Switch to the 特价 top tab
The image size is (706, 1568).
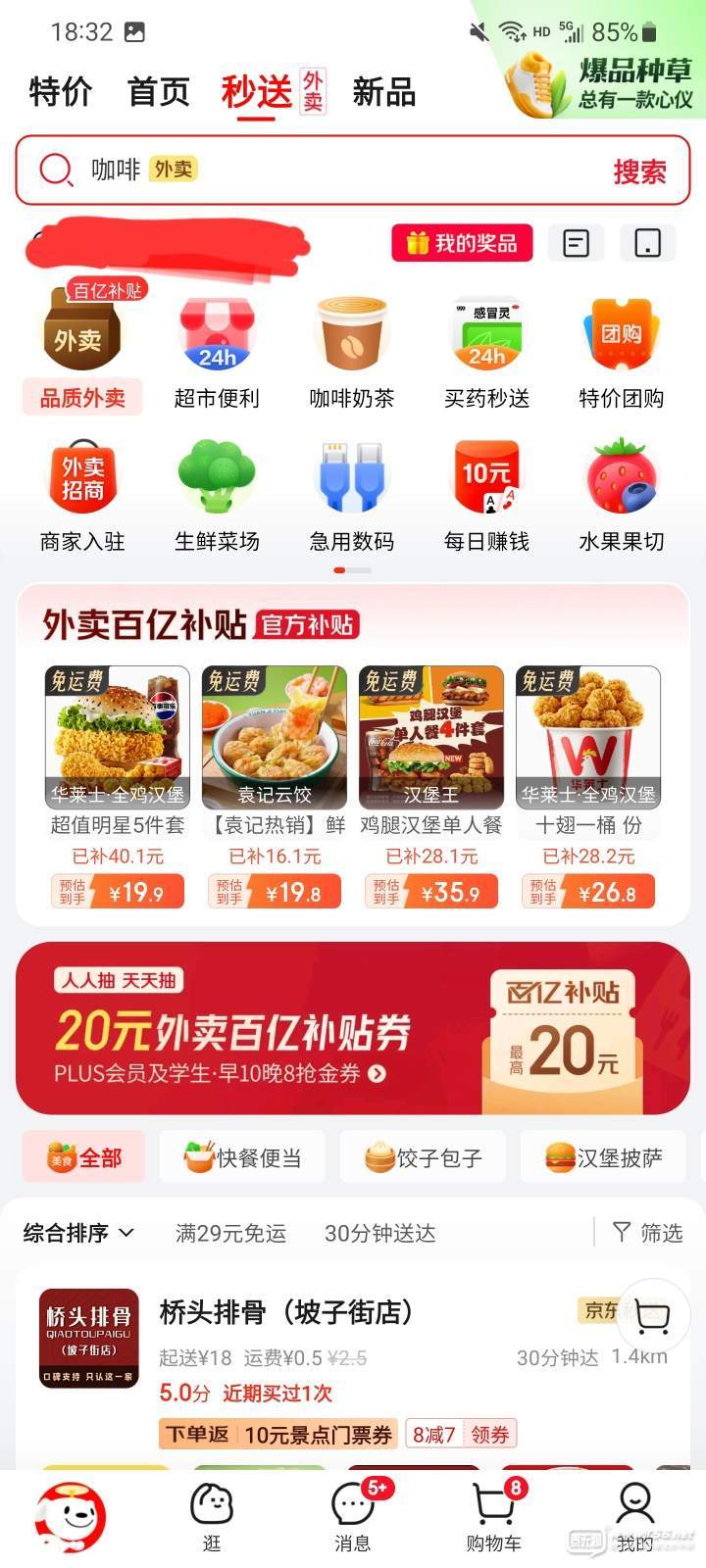point(61,93)
